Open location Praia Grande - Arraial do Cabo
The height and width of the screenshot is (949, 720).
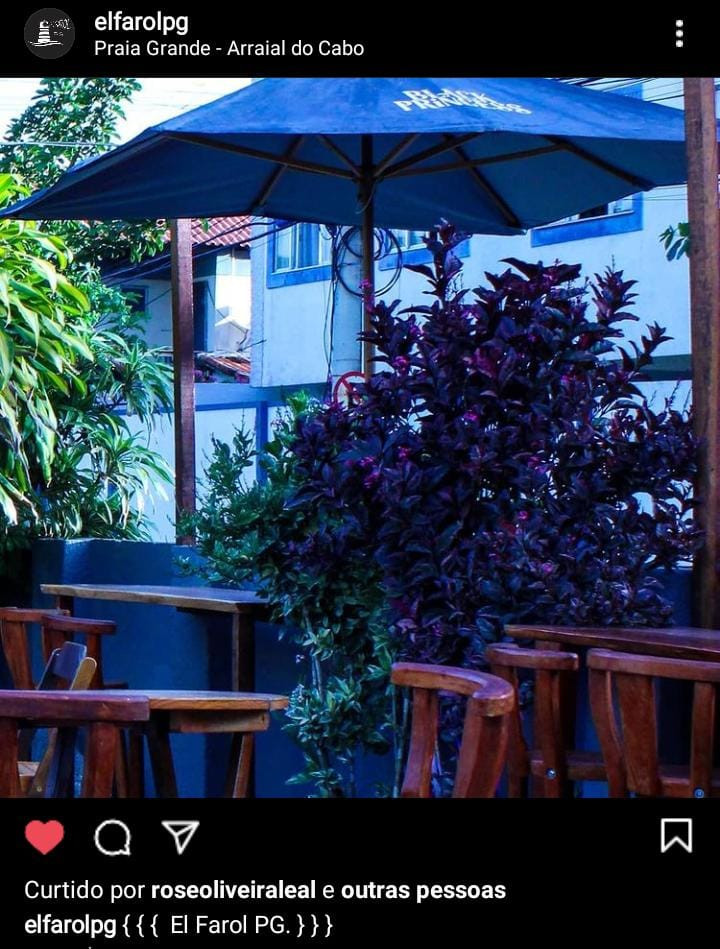228,48
